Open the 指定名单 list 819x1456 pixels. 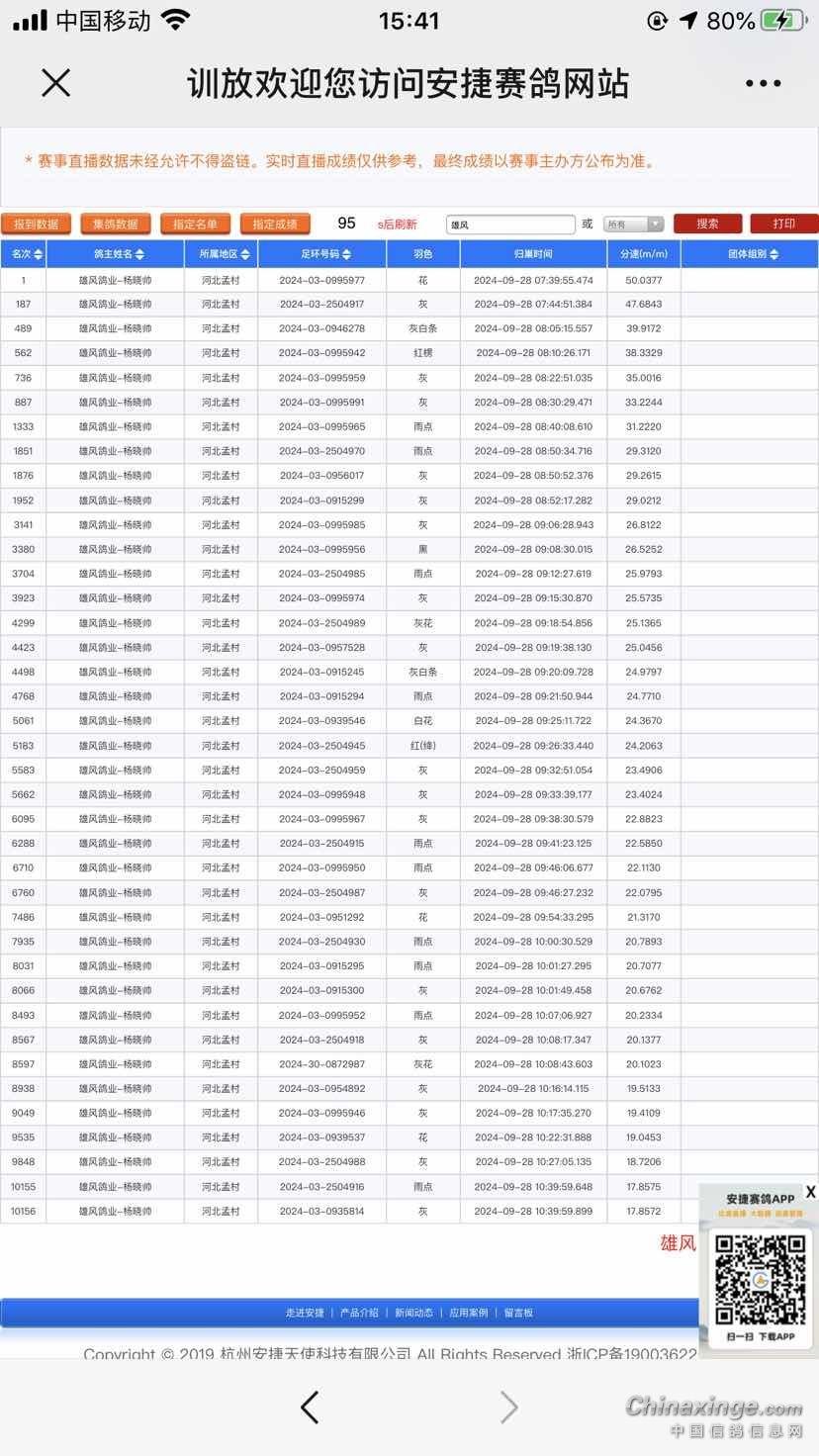[195, 225]
